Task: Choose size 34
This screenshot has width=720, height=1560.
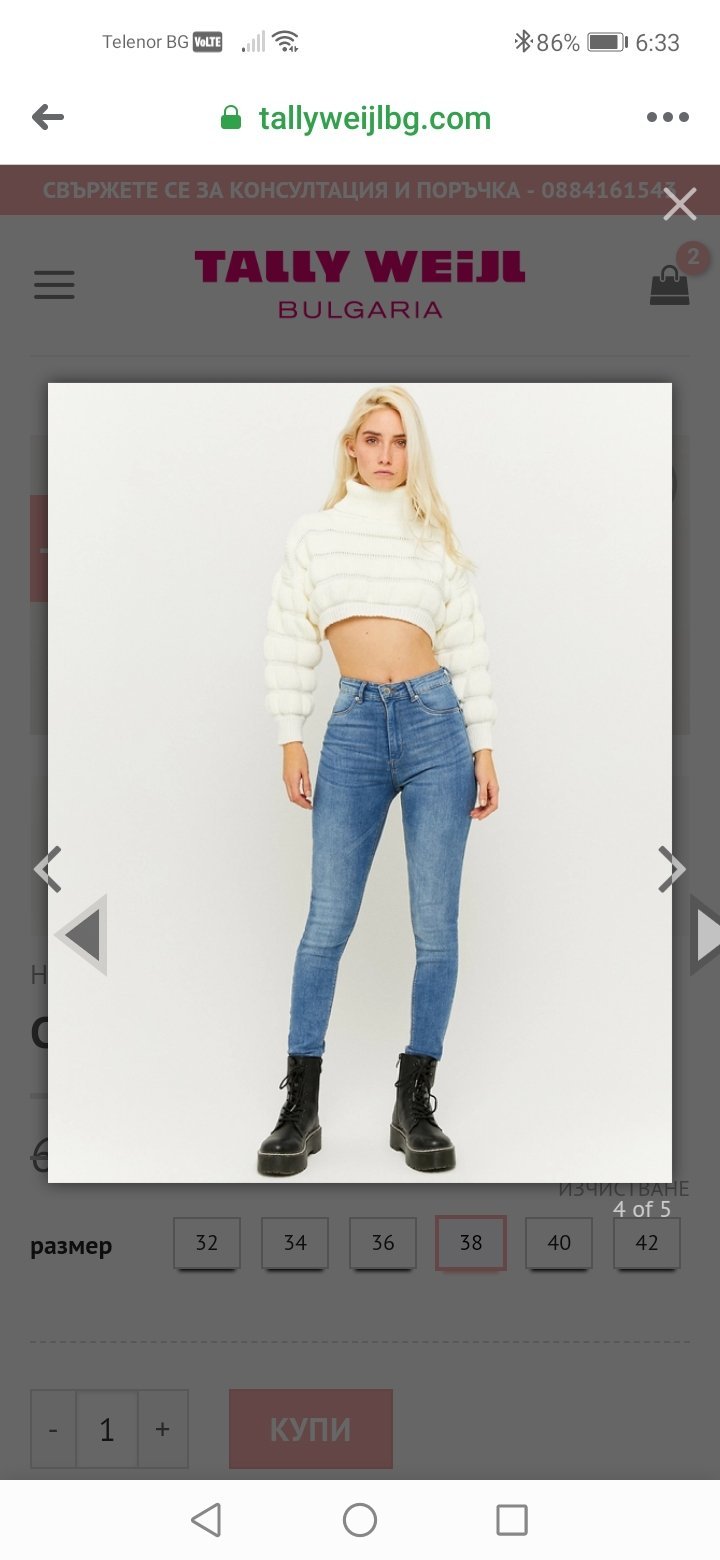Action: click(x=295, y=1243)
